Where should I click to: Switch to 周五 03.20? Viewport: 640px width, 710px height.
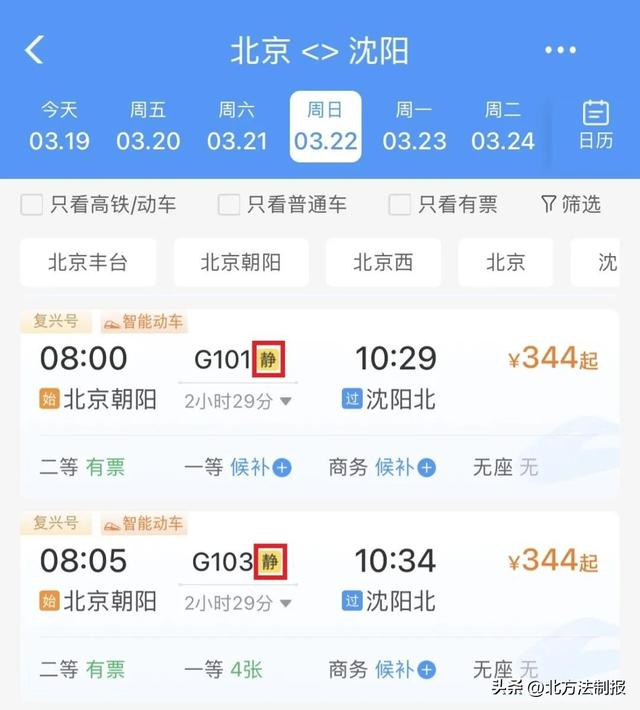(147, 127)
